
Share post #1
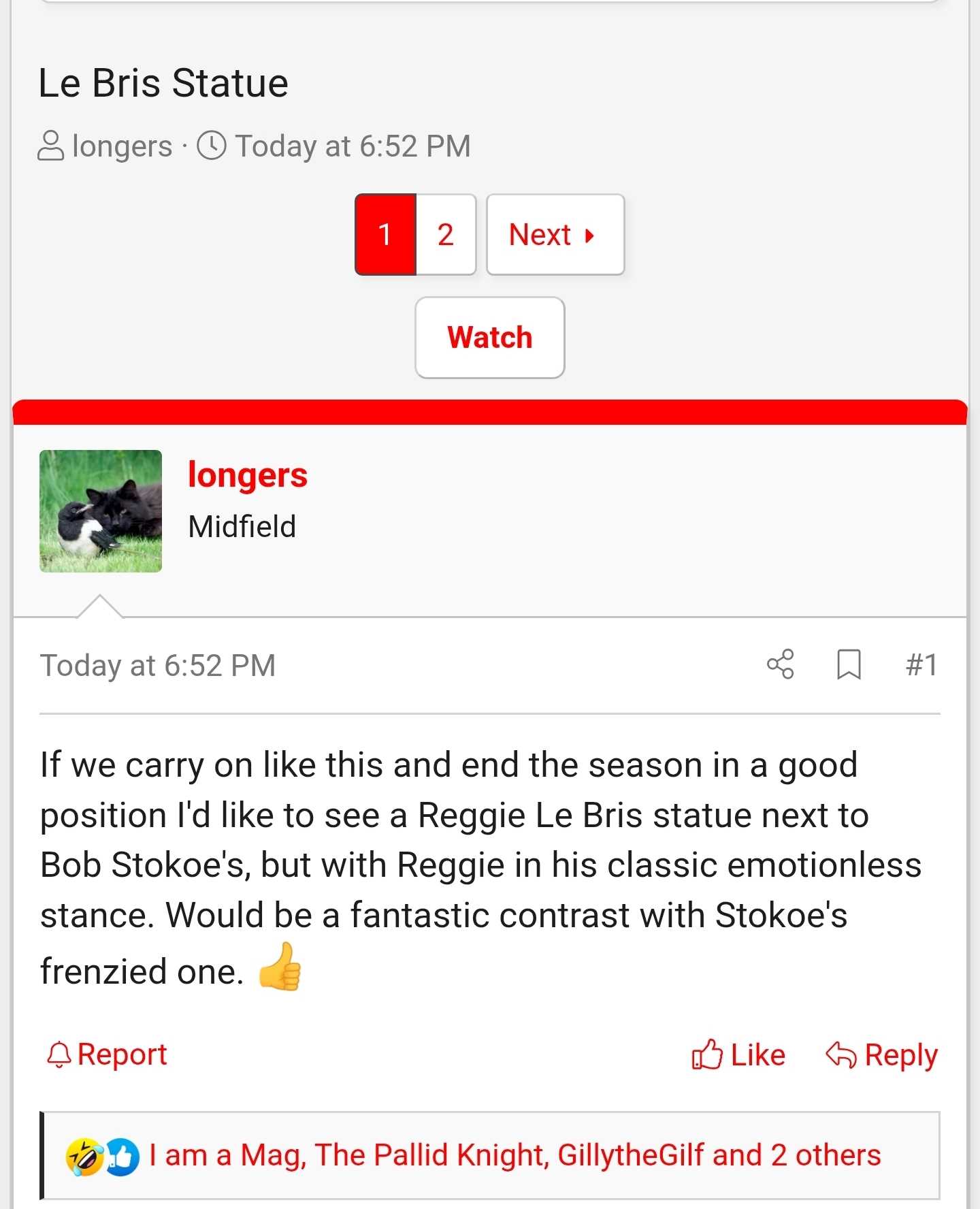tap(780, 664)
